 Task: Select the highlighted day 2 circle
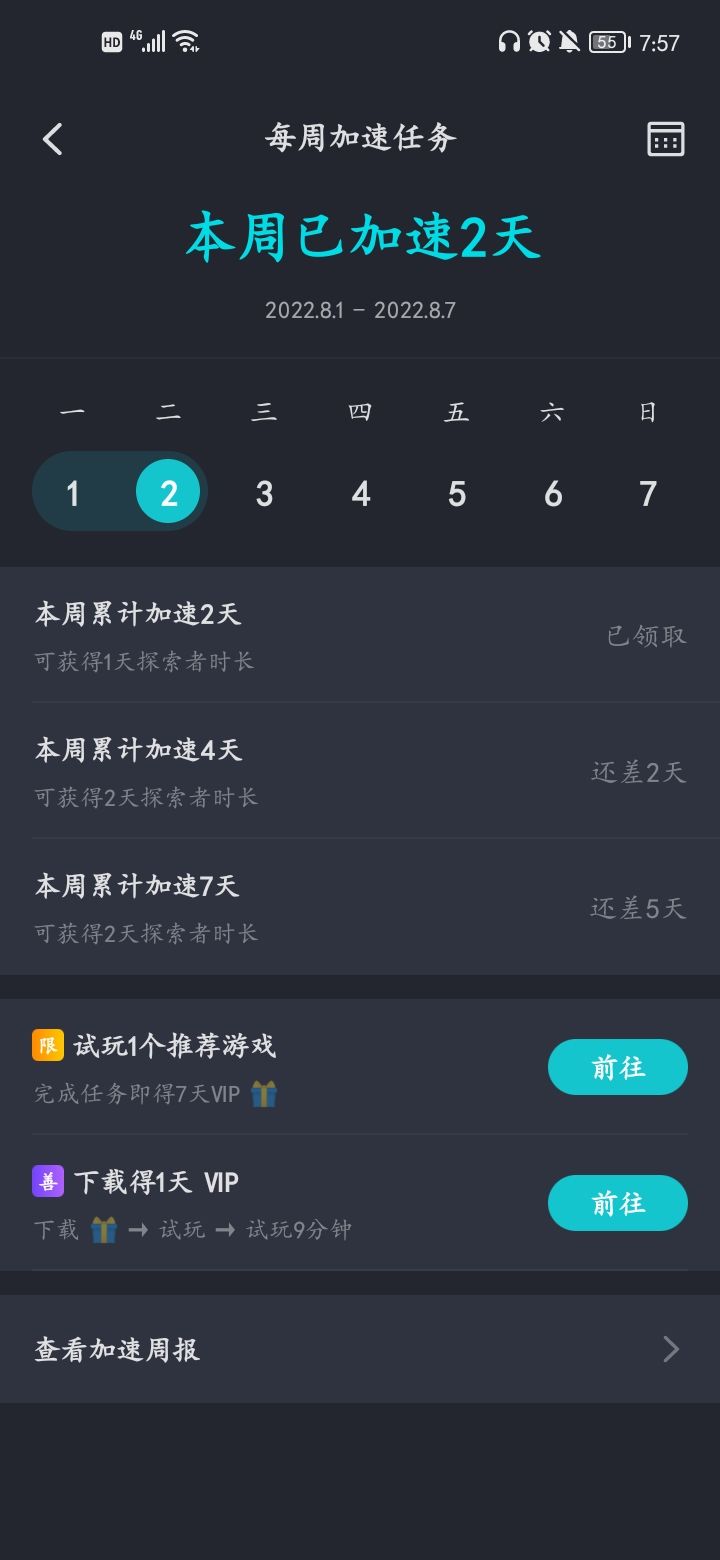[x=167, y=491]
